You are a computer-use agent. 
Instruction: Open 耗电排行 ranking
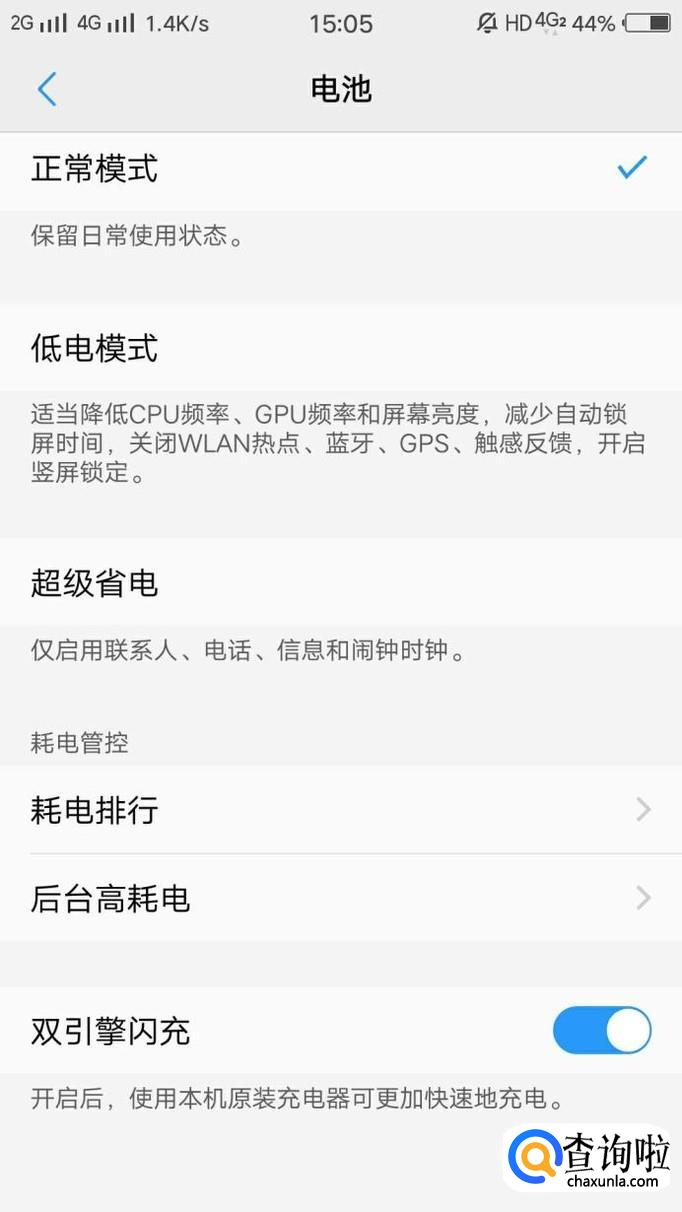click(340, 810)
